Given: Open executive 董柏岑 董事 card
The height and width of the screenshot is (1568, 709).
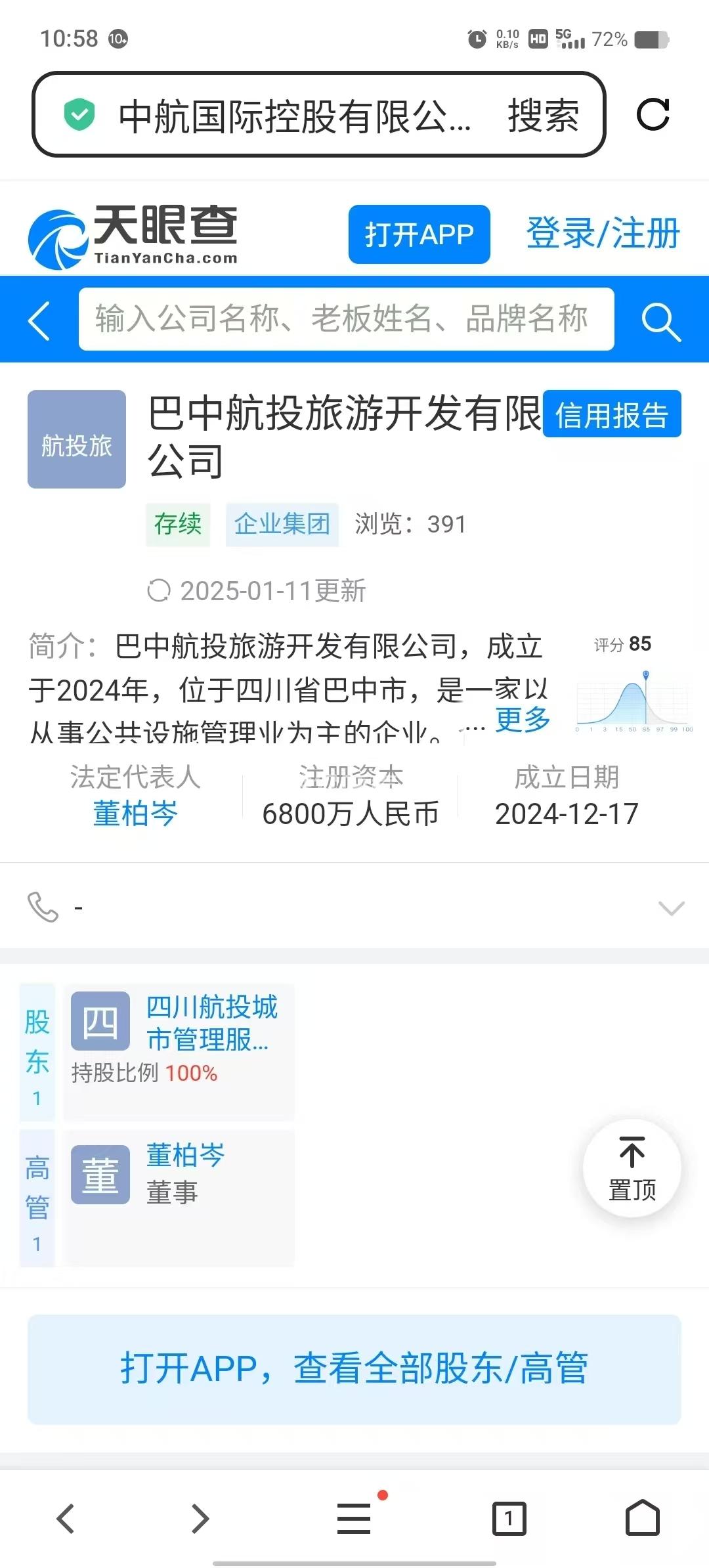Looking at the screenshot, I should click(179, 1174).
